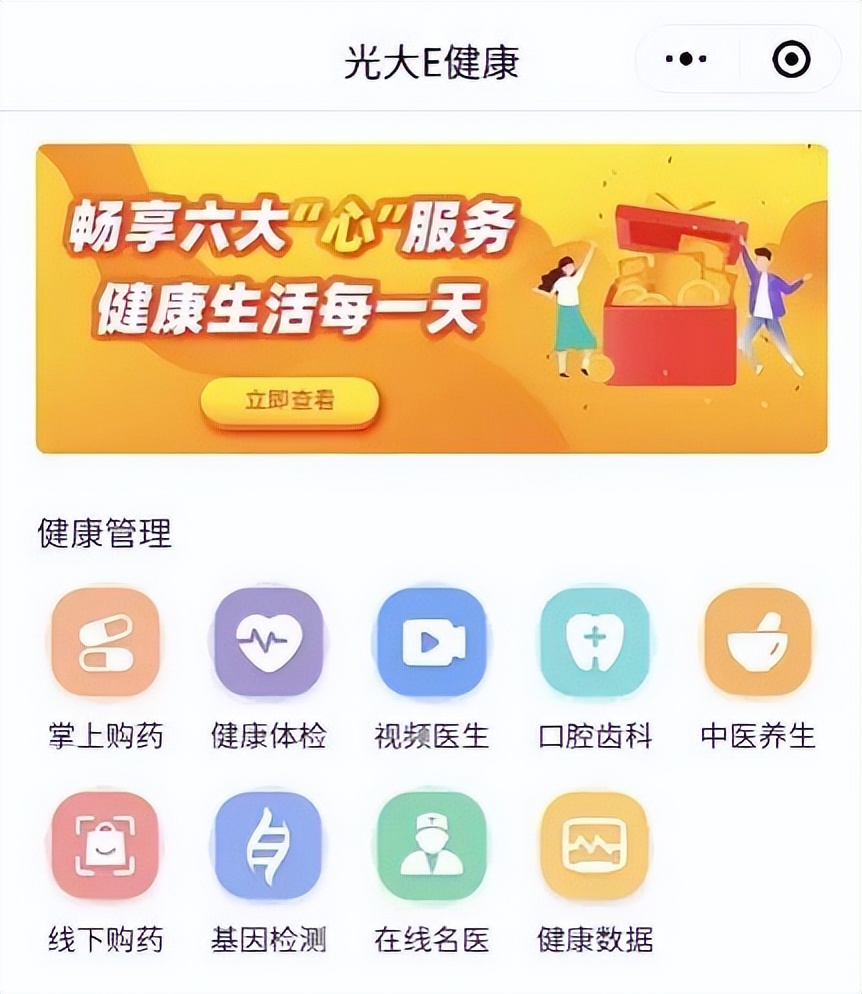Open the mini program three-dot menu
The width and height of the screenshot is (862, 994).
click(686, 59)
